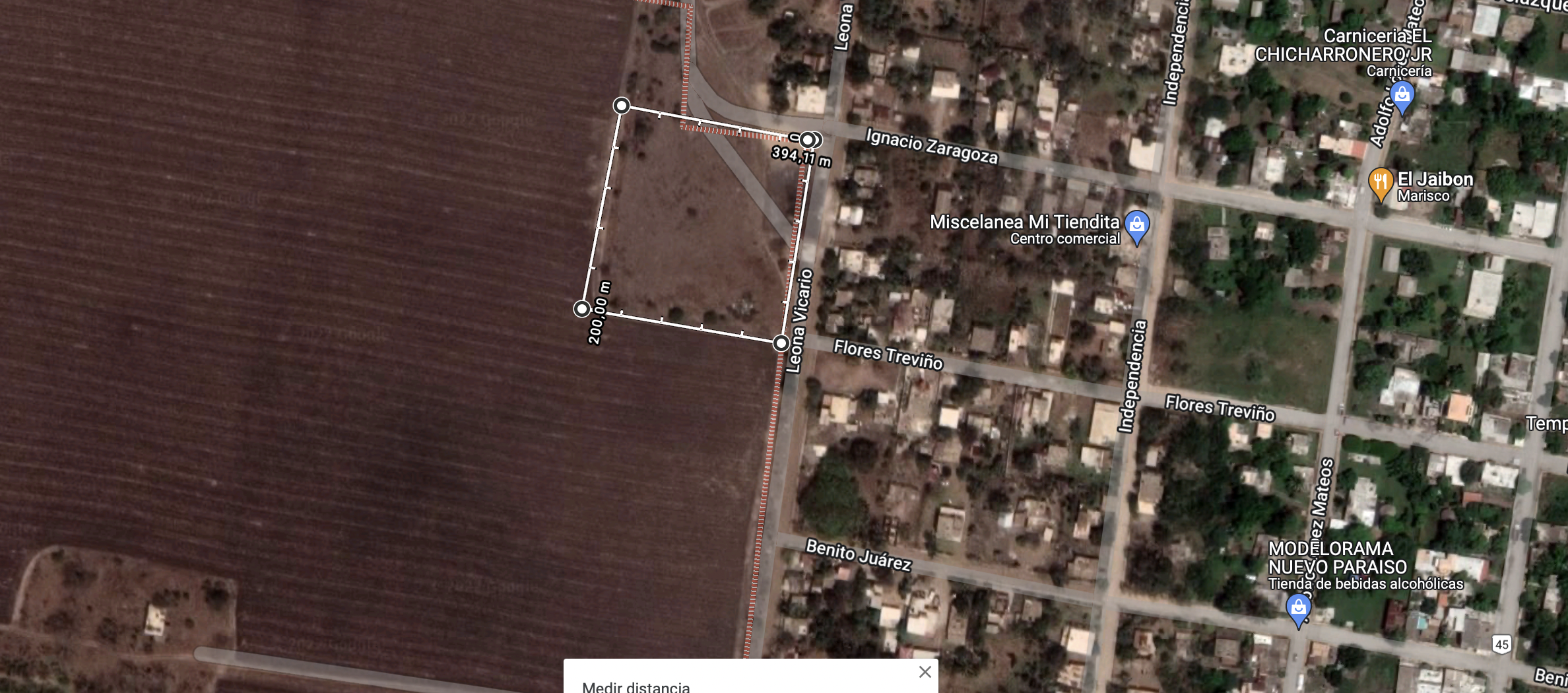
Task: Open Modelorama Nuevo Paraiso marker
Action: click(x=1298, y=608)
